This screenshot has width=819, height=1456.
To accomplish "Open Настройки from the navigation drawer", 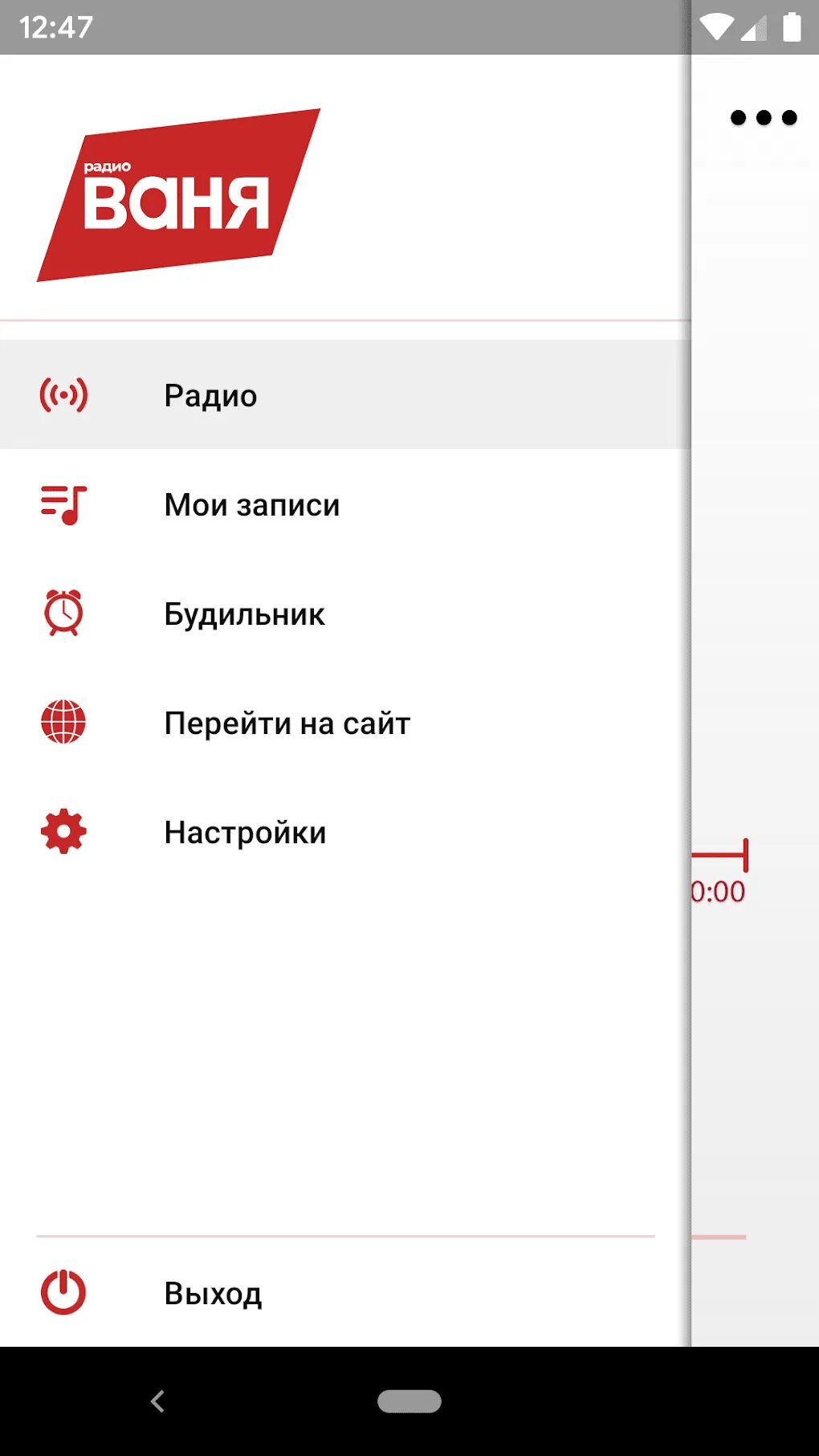I will click(x=243, y=832).
